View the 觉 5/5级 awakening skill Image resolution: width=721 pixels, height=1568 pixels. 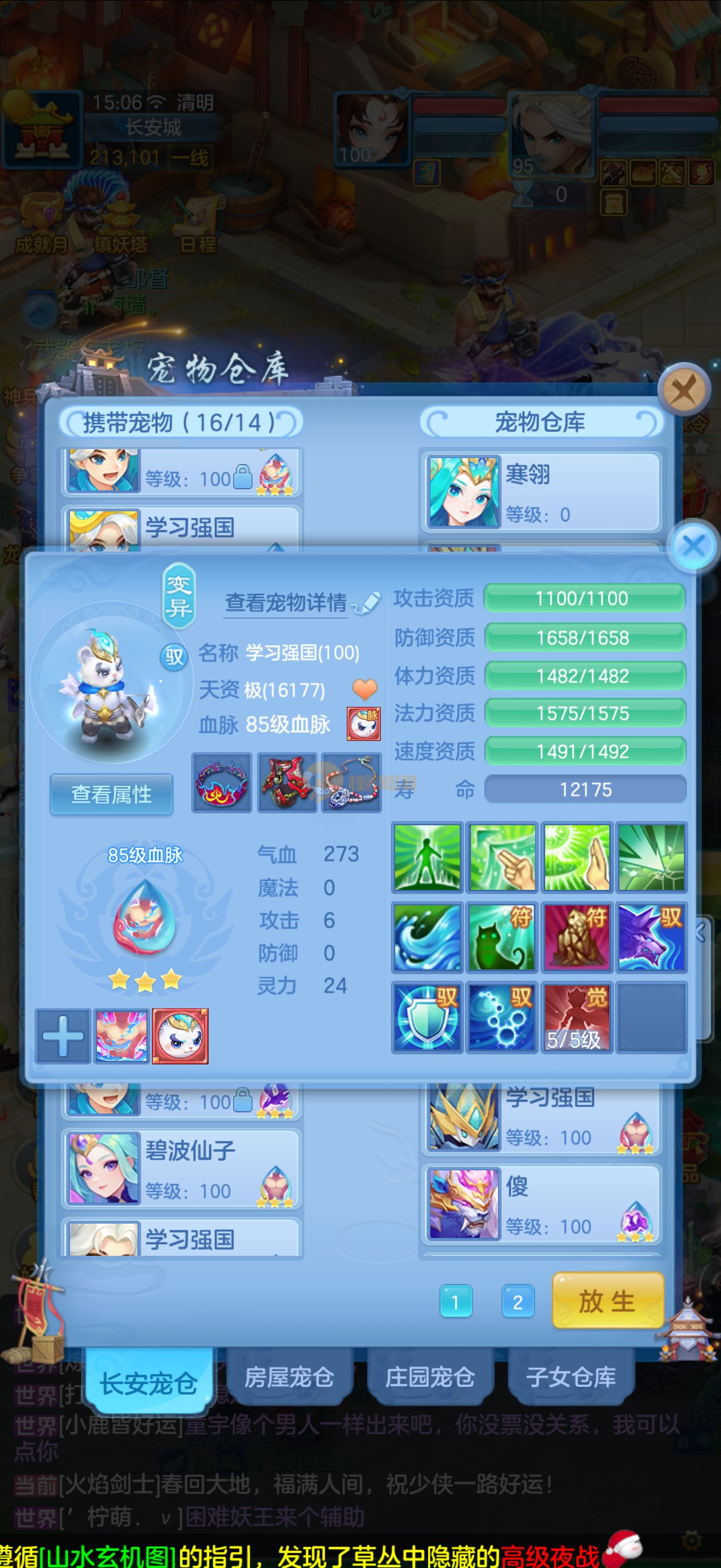coord(576,1017)
